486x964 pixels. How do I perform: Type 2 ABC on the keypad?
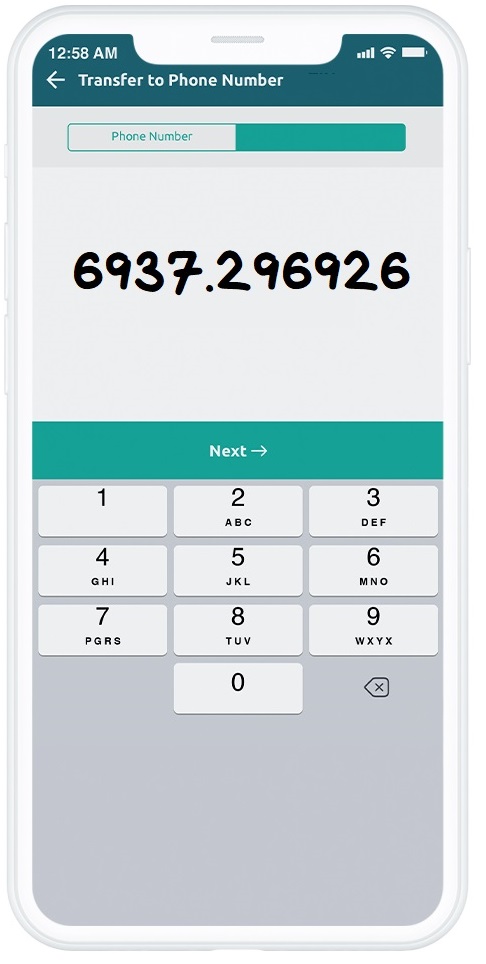[238, 511]
